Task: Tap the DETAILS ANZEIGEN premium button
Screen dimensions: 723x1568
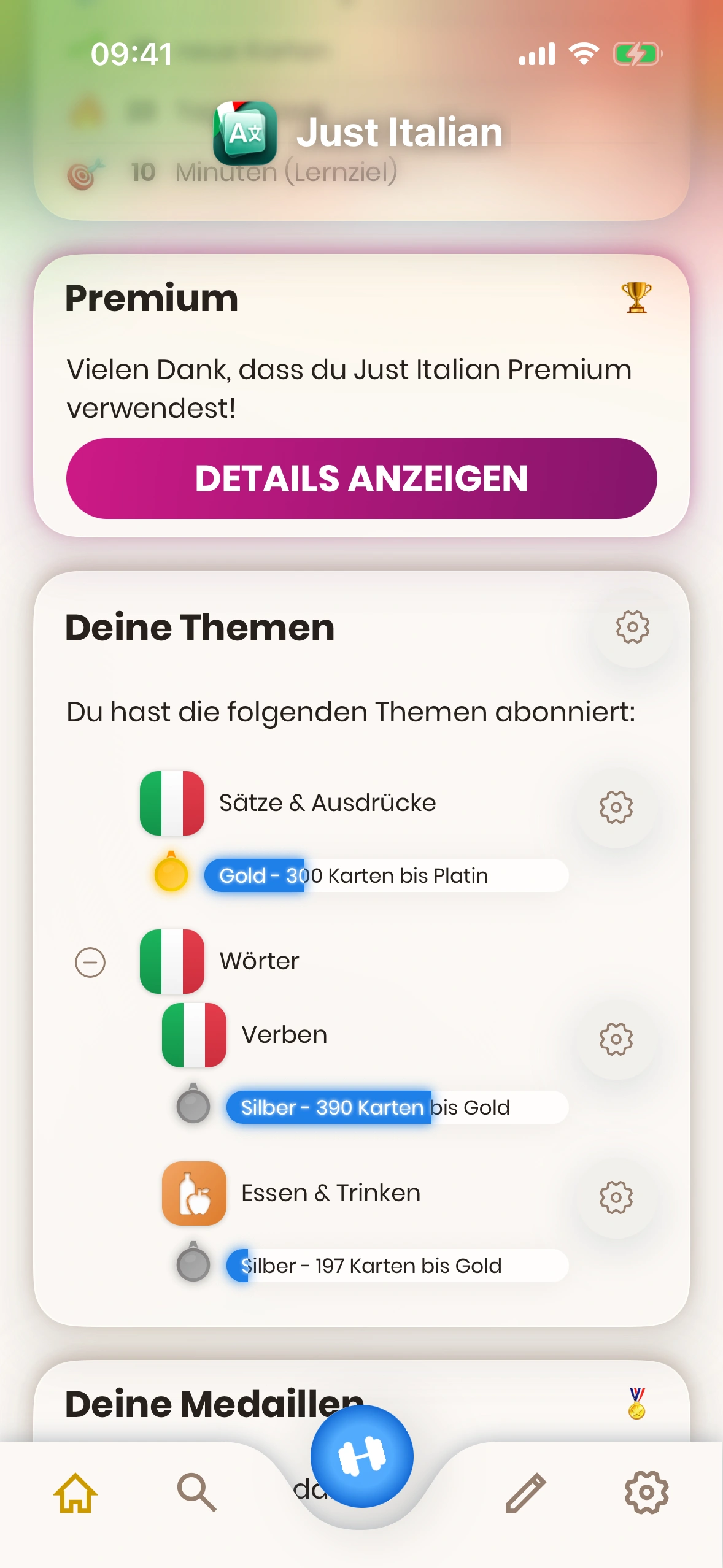Action: [361, 478]
